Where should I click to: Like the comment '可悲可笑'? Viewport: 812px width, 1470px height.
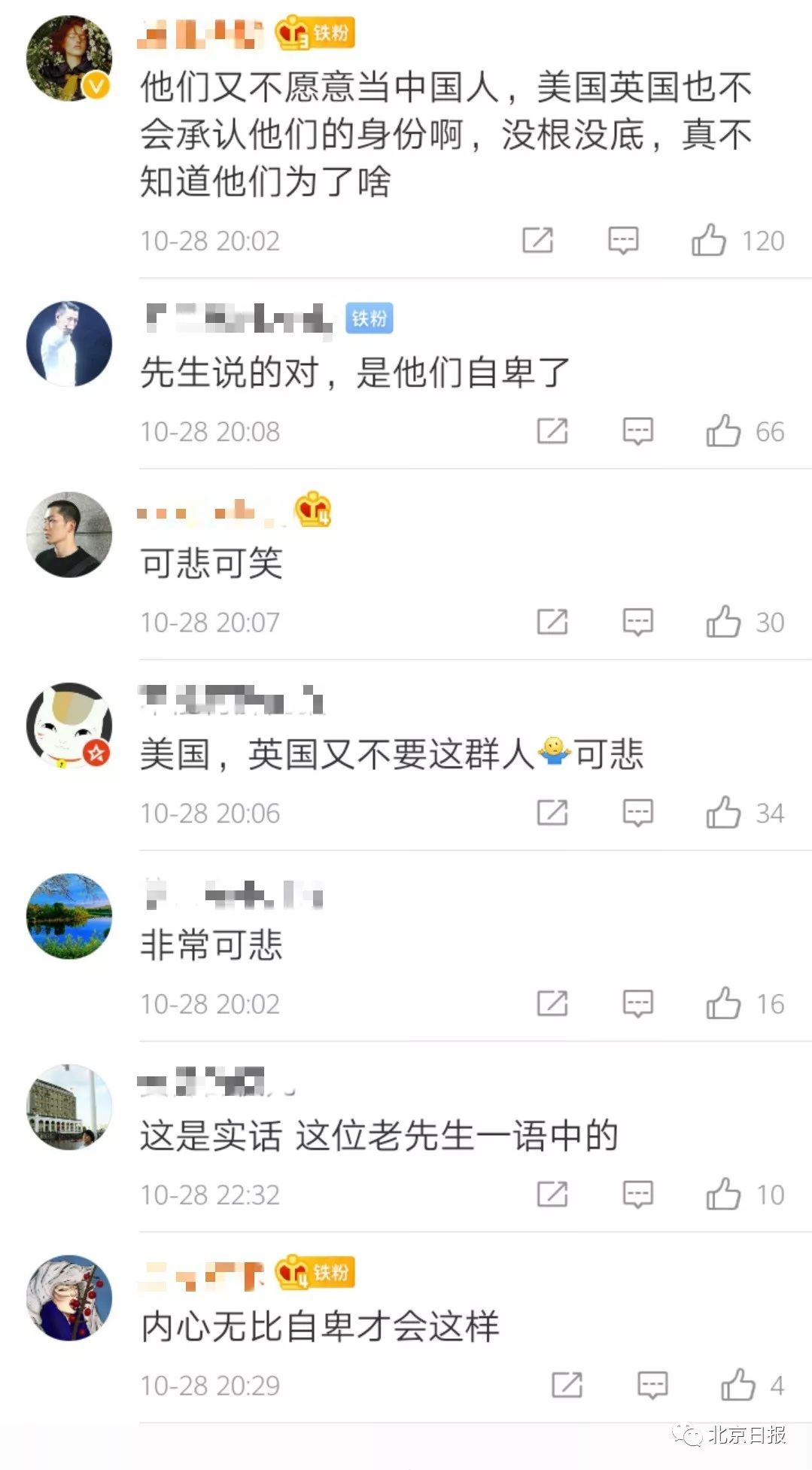[x=722, y=622]
